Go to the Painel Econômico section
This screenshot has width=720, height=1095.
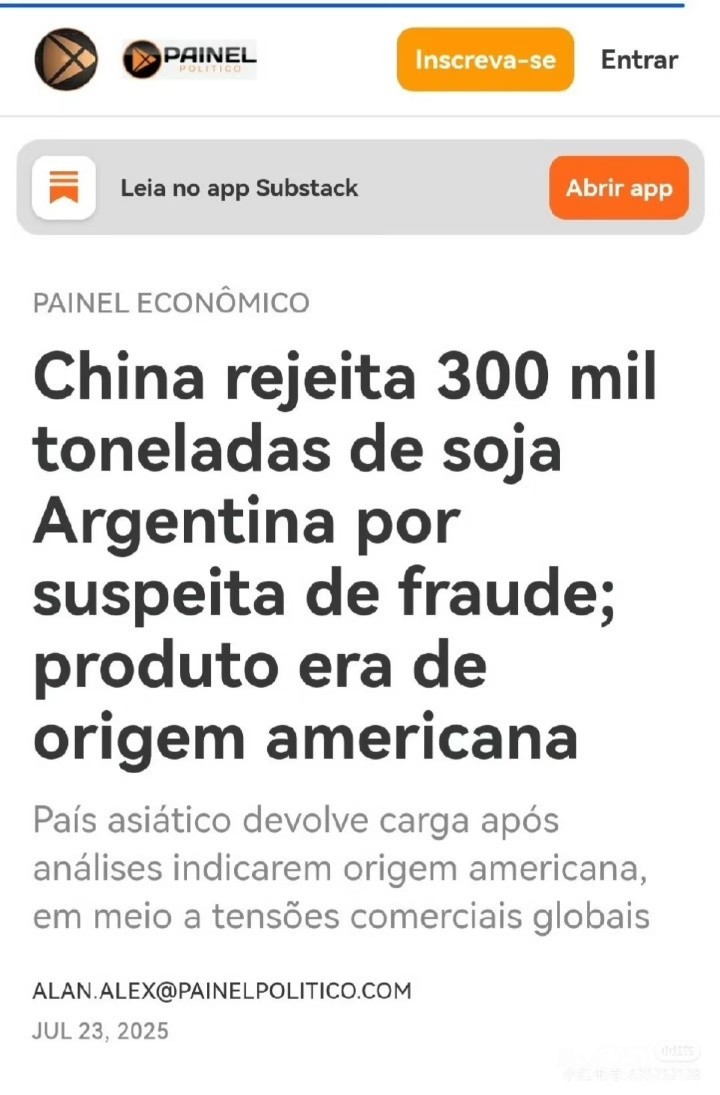pyautogui.click(x=171, y=303)
